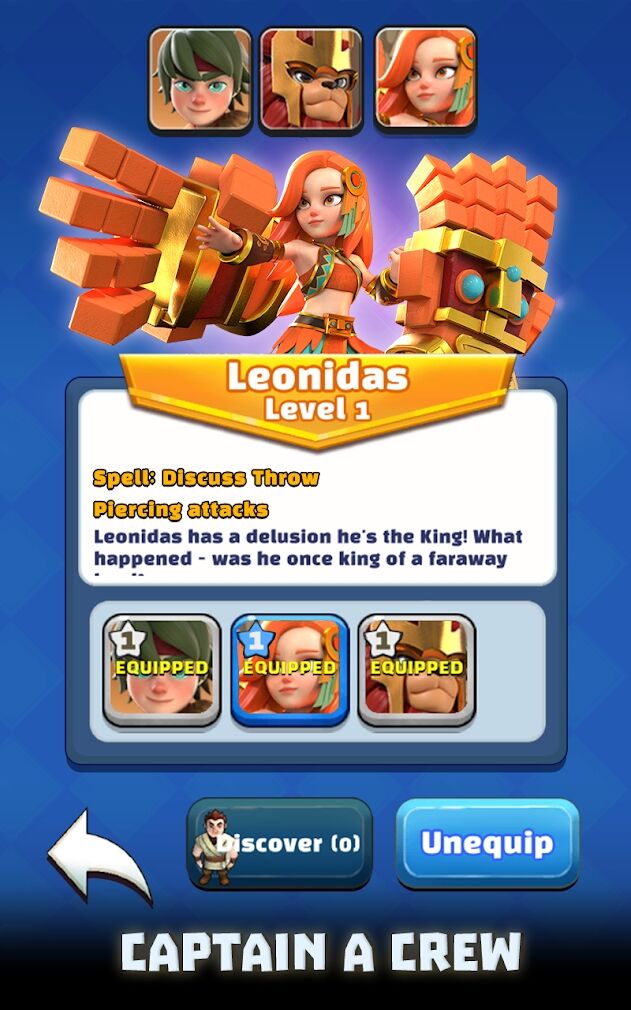Select the red-haired girl's Equipped card
Viewport: 631px width, 1010px height.
point(290,669)
